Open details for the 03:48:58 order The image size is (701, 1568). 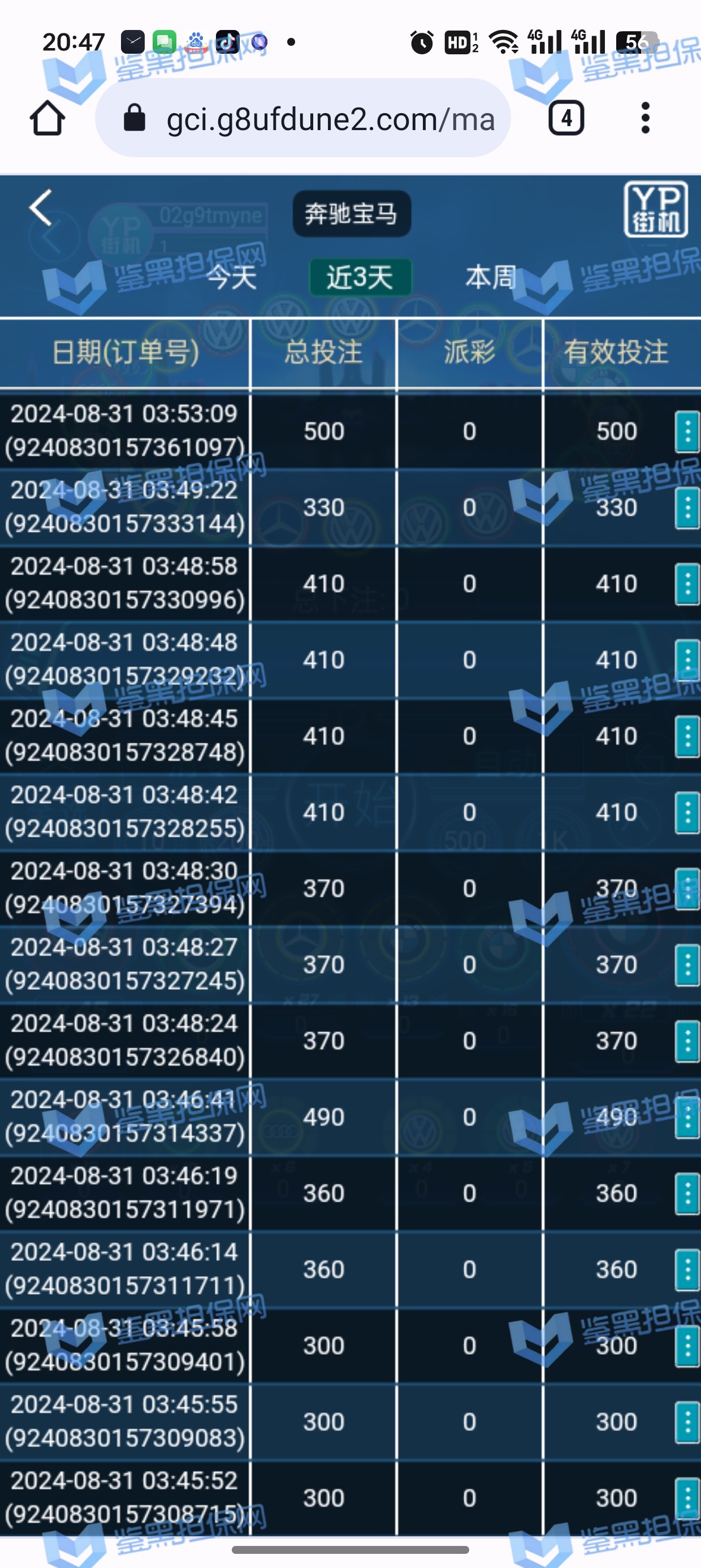tap(687, 584)
